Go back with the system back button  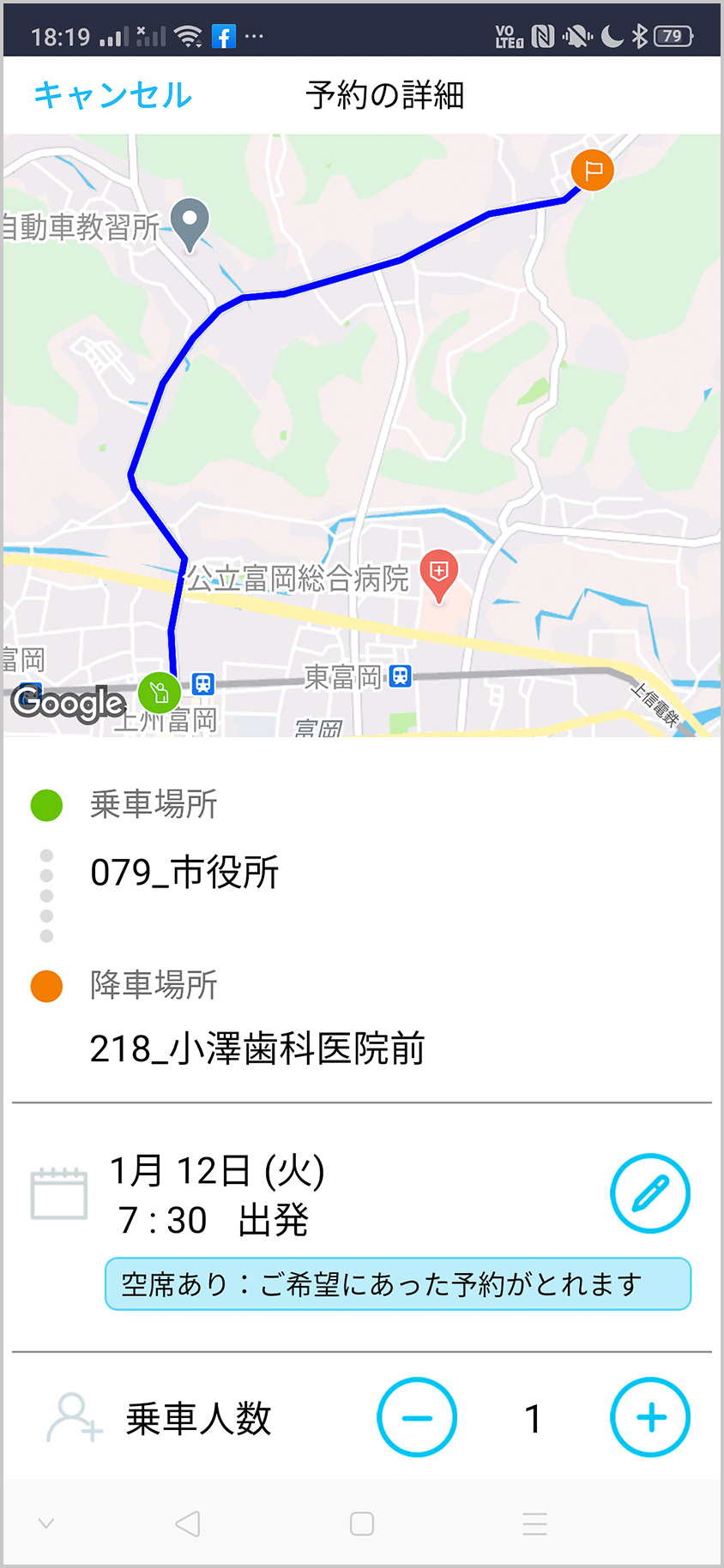click(x=188, y=1523)
